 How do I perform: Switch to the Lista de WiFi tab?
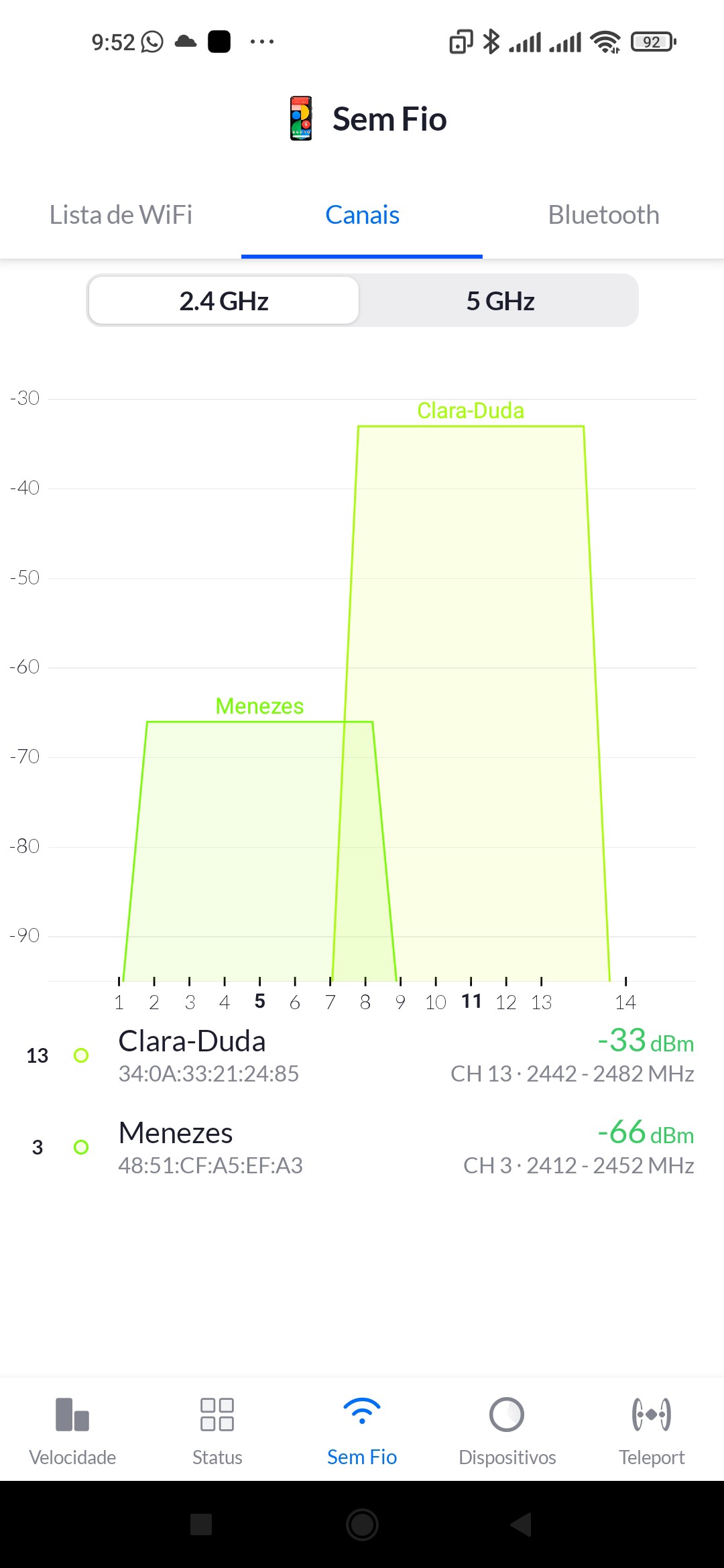coord(121,215)
